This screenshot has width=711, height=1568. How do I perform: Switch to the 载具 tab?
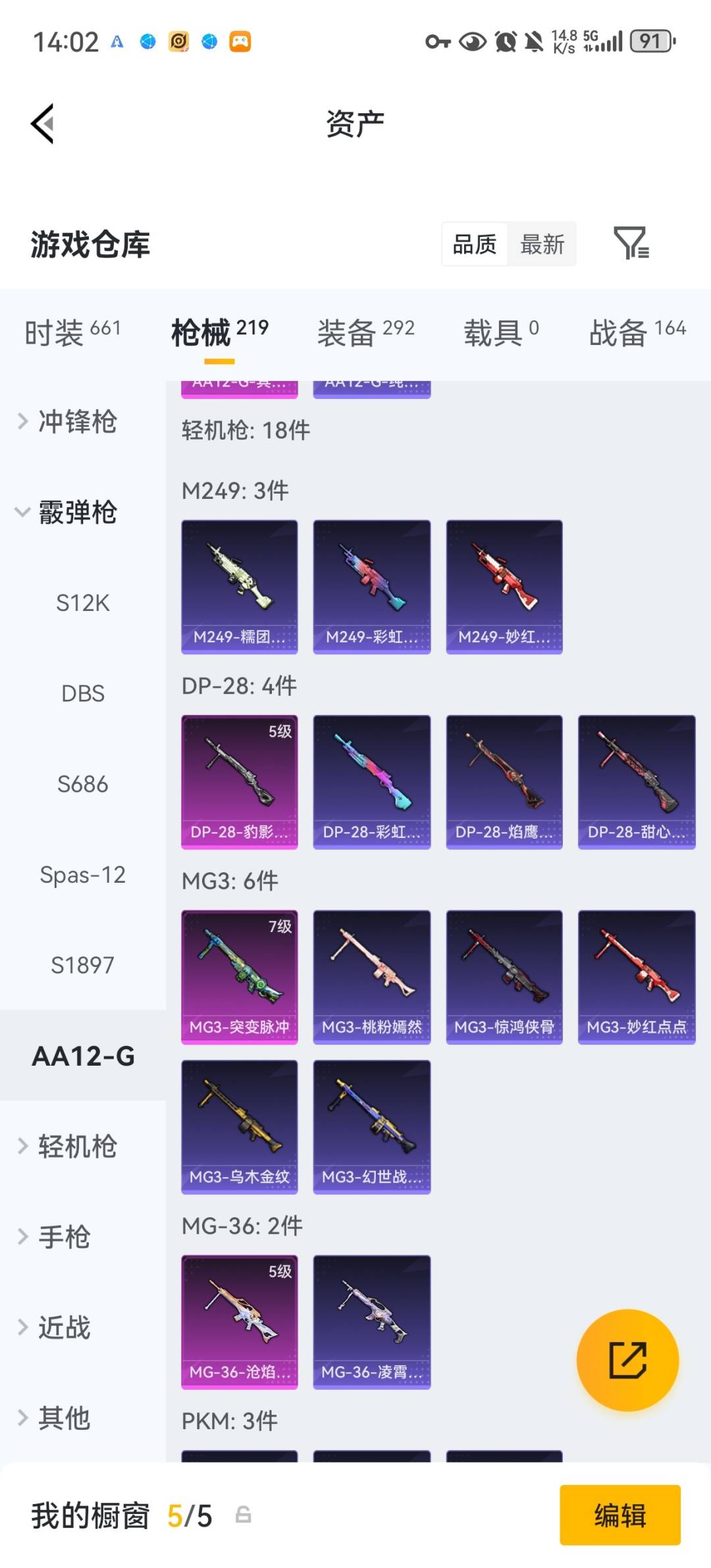pyautogui.click(x=501, y=332)
